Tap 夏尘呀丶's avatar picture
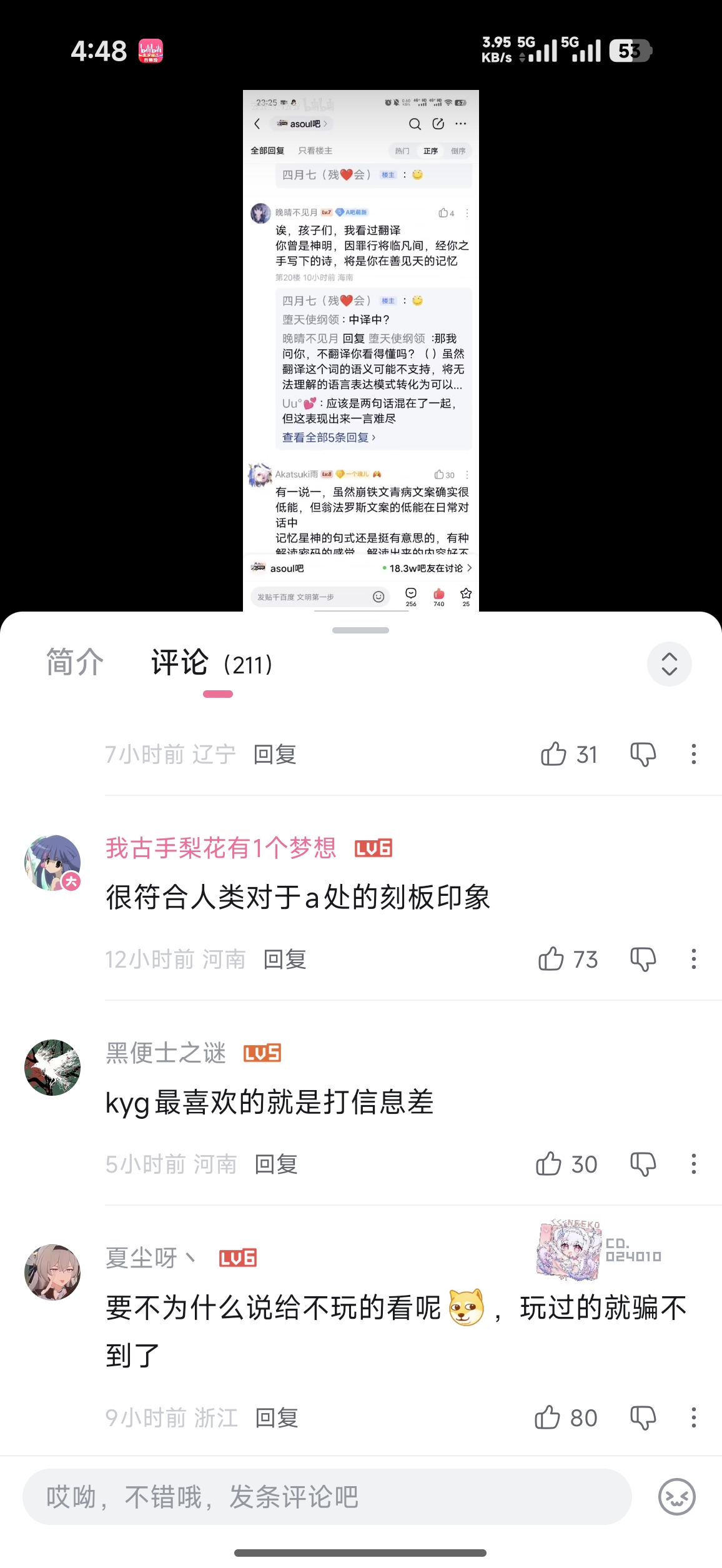 (52, 1273)
